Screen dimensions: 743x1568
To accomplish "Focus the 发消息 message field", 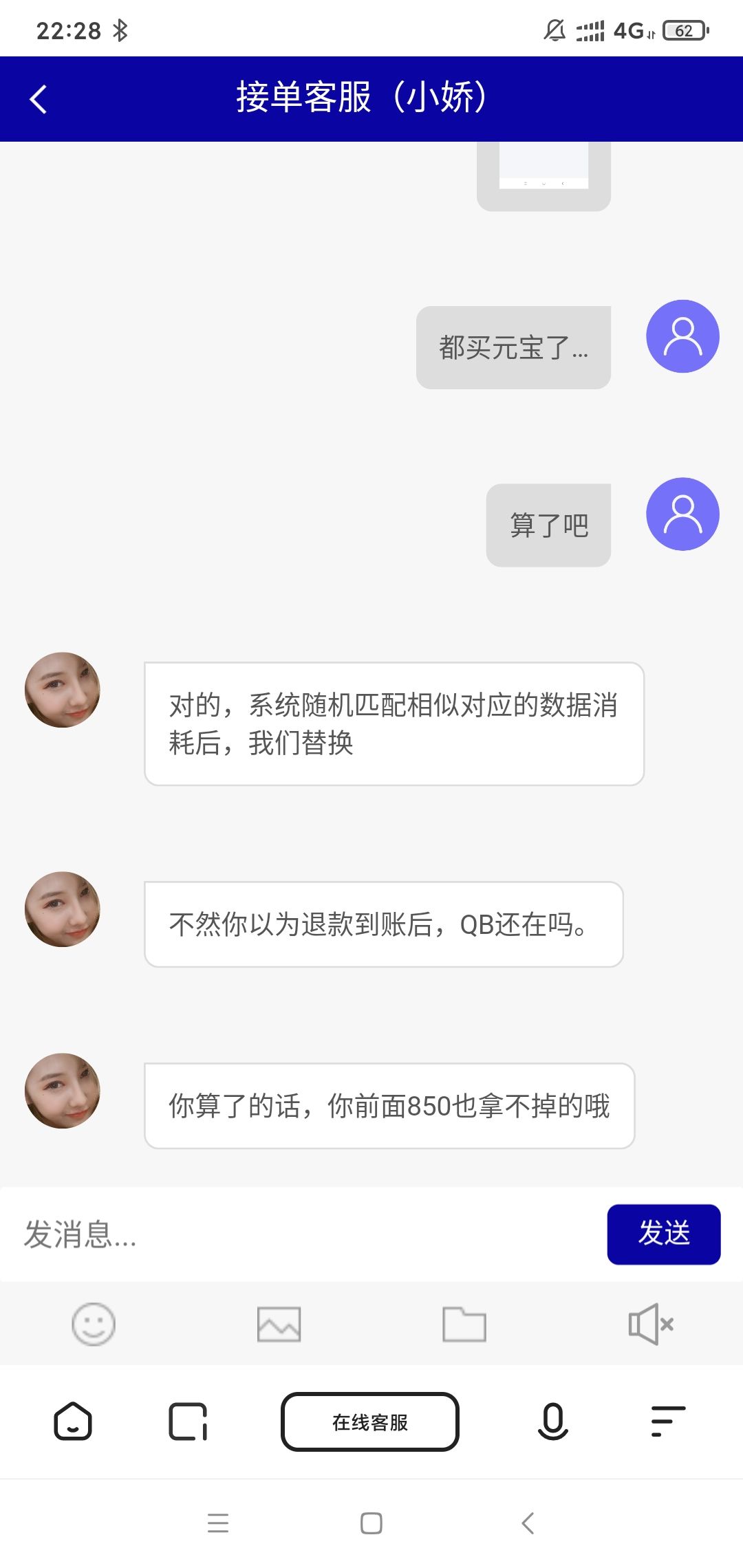I will pyautogui.click(x=303, y=1234).
